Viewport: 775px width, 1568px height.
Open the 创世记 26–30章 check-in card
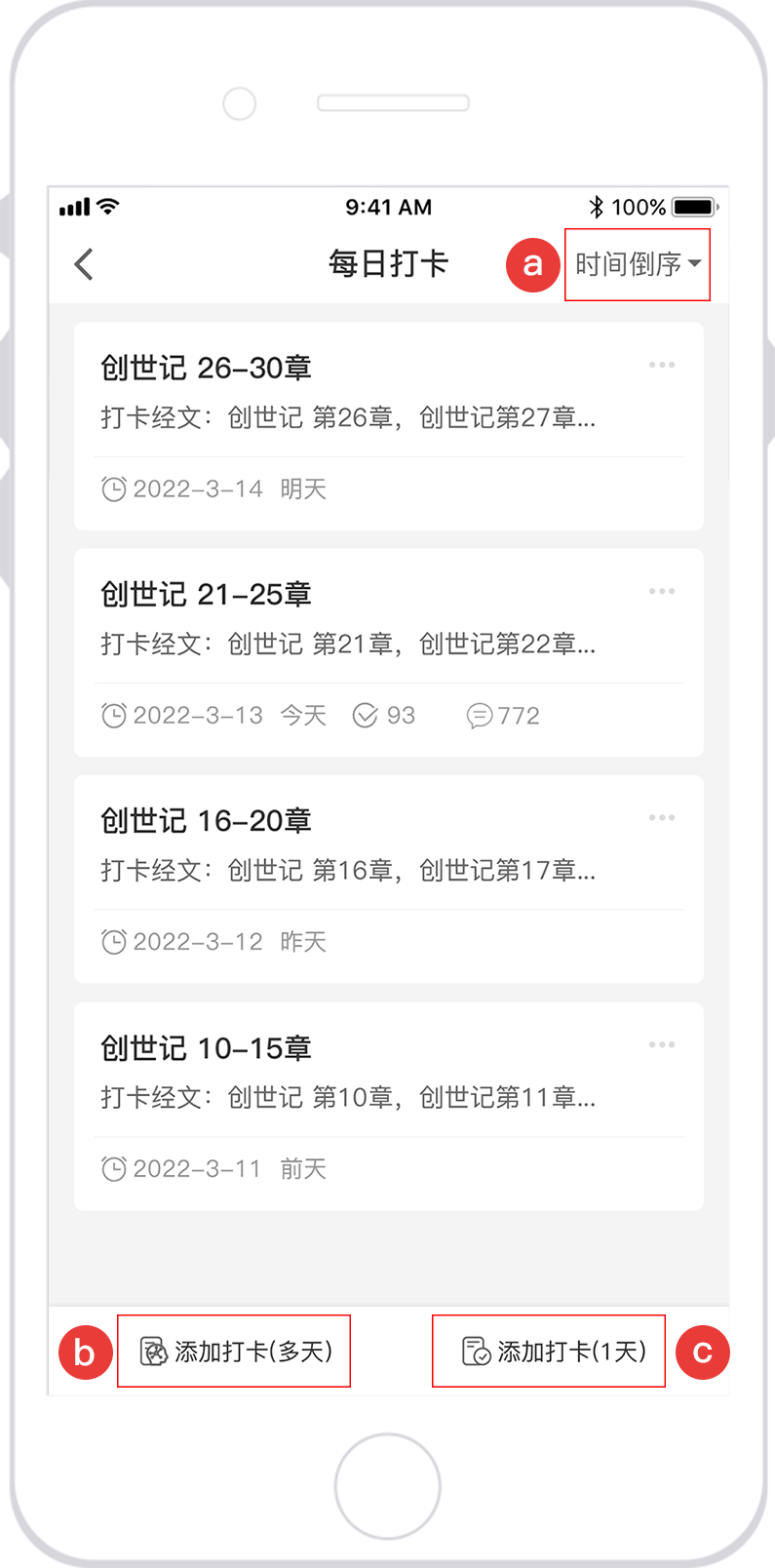click(389, 426)
